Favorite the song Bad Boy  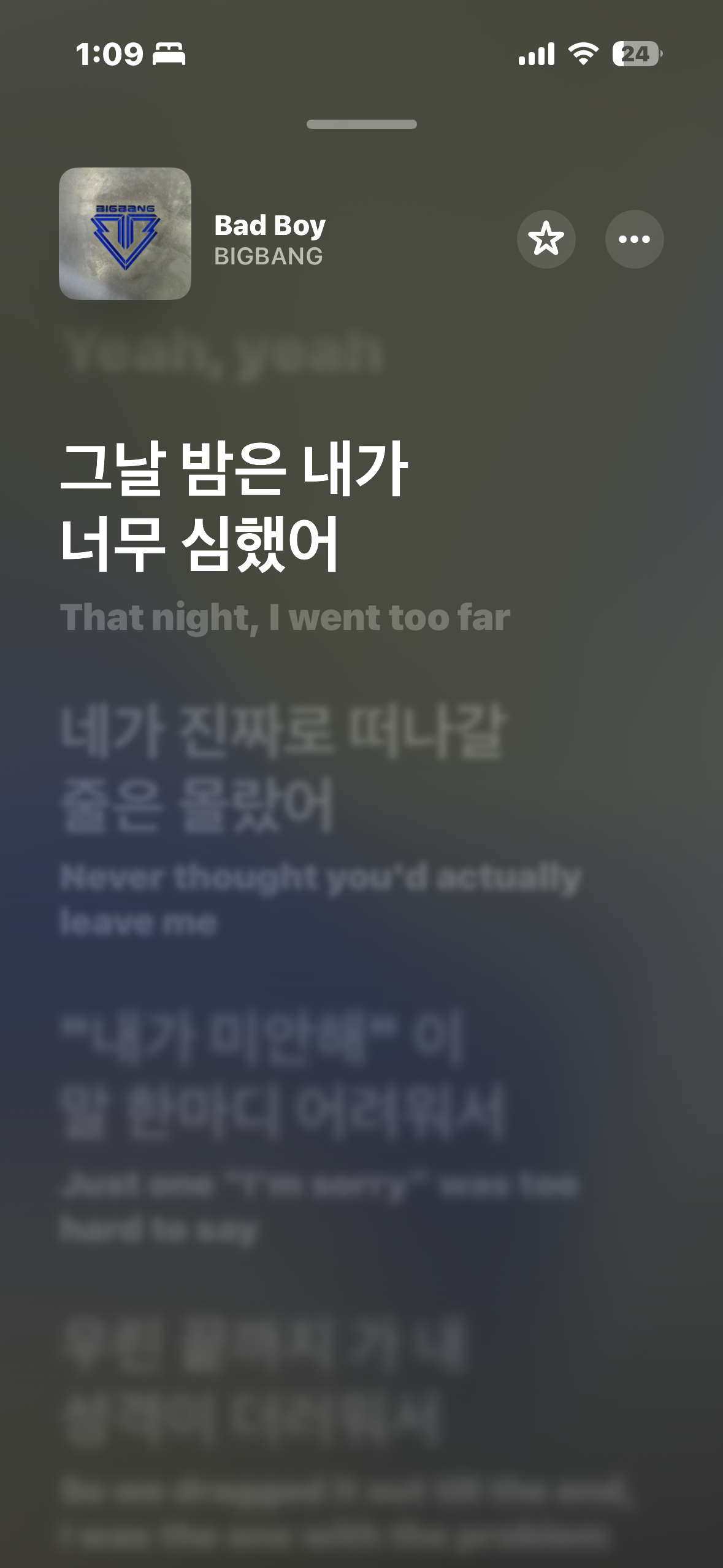pos(546,239)
